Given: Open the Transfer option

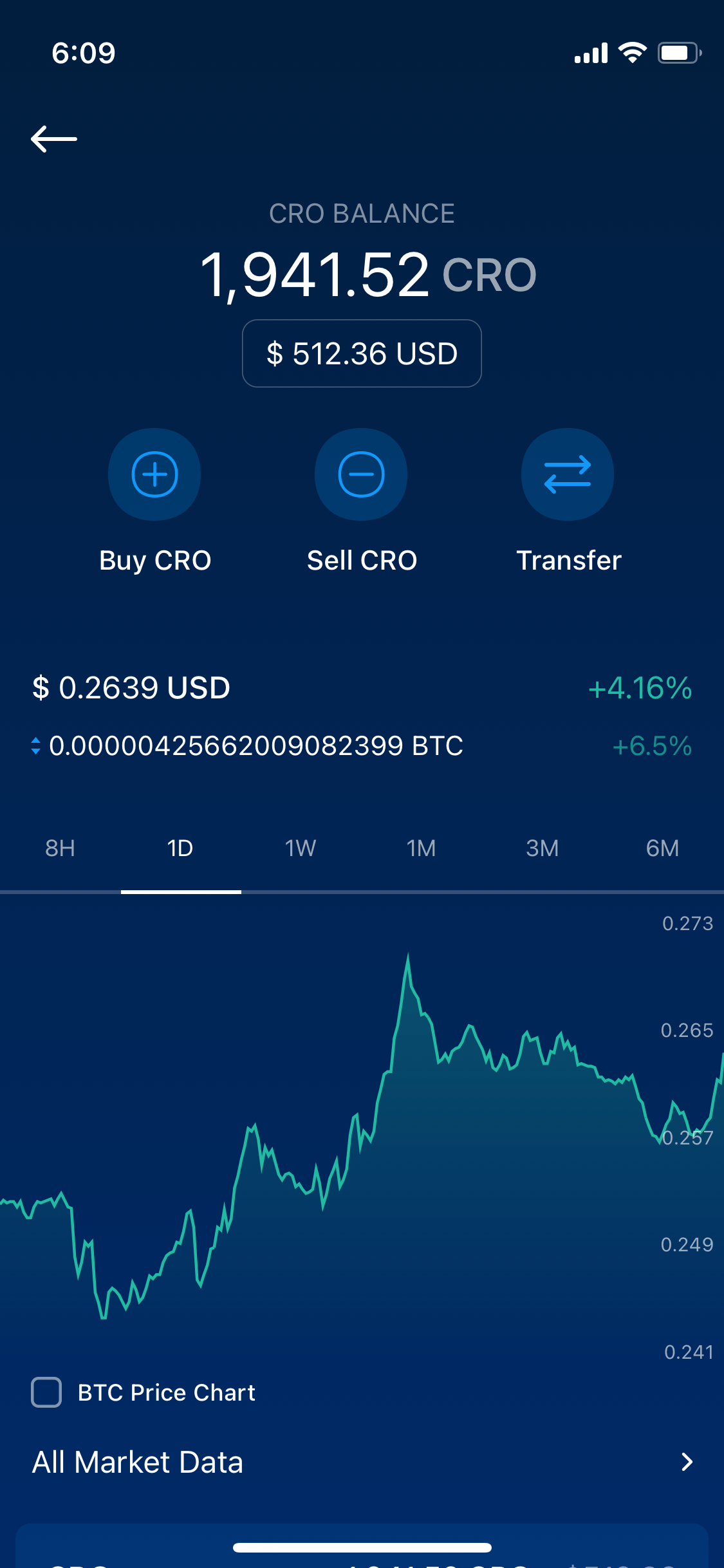Looking at the screenshot, I should [x=568, y=475].
